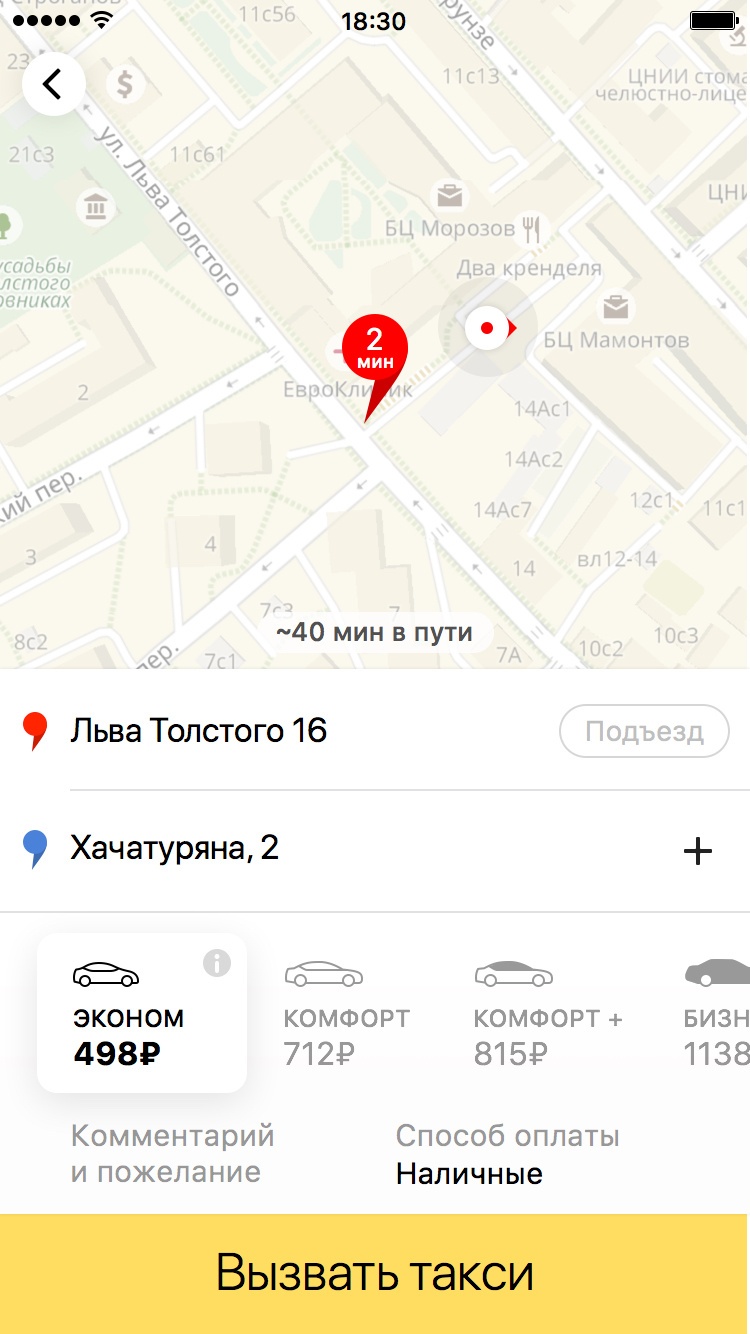750x1334 pixels.
Task: Tap Вызвать такси to order
Action: (375, 1272)
